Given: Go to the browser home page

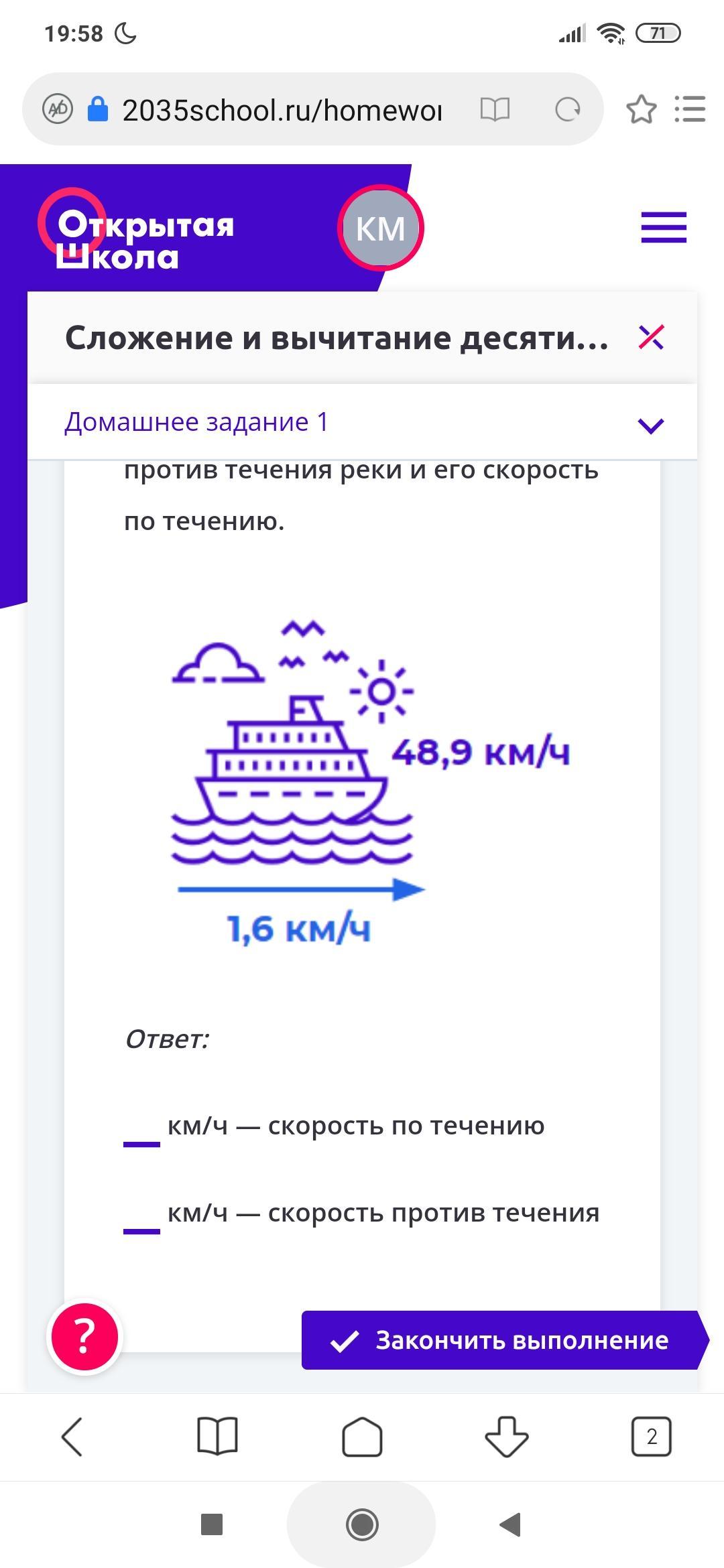Looking at the screenshot, I should click(362, 1437).
